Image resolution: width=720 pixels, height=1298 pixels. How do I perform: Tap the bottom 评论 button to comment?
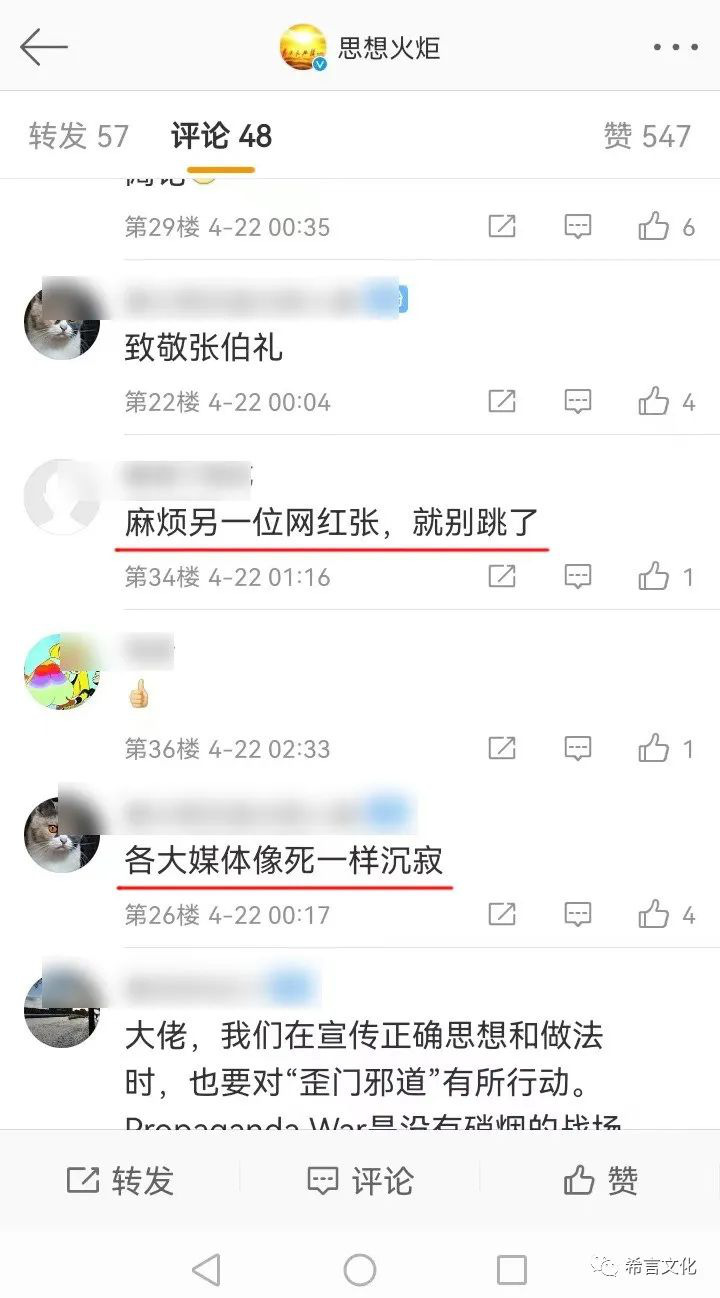pos(360,1181)
